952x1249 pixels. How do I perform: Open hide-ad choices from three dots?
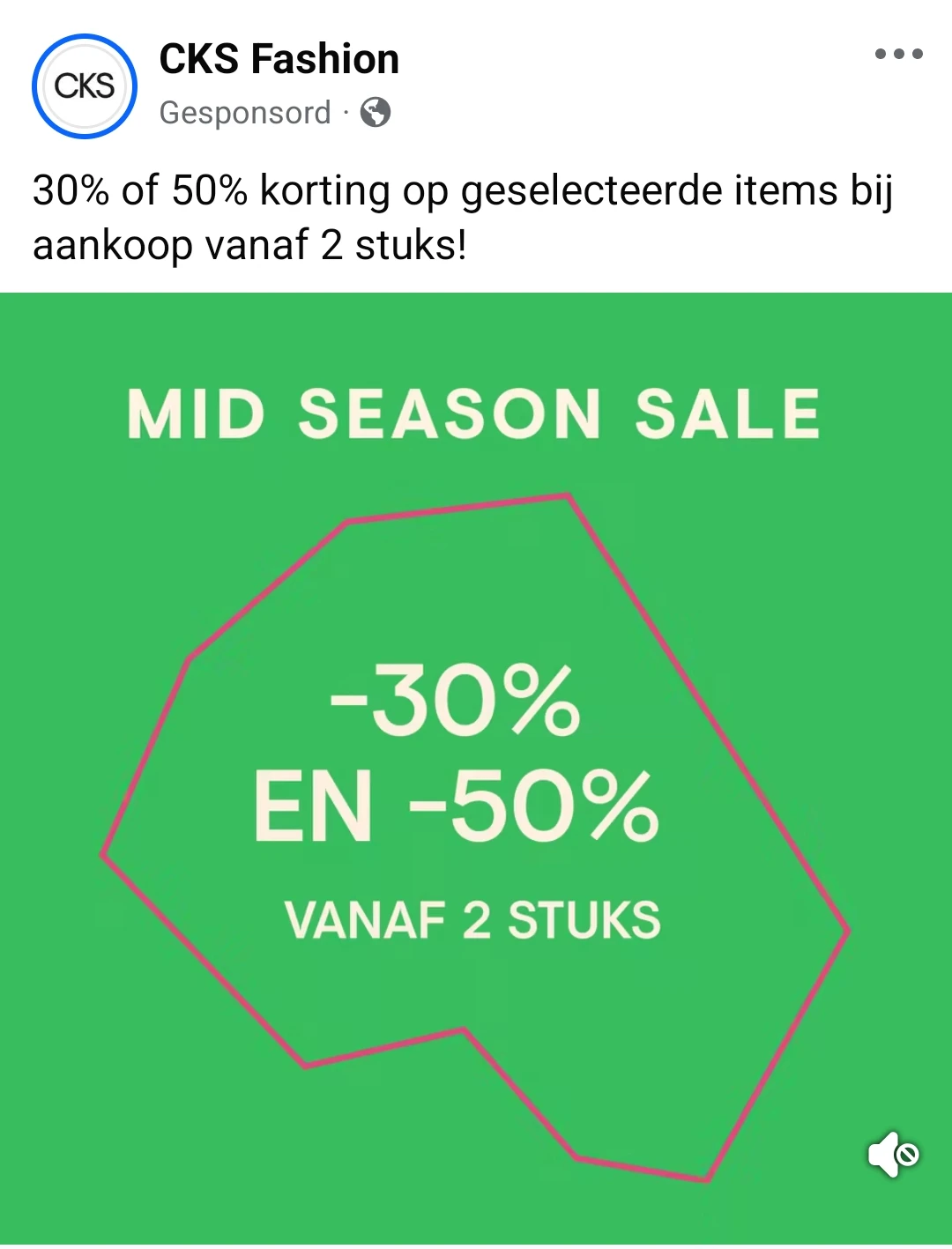[x=900, y=55]
